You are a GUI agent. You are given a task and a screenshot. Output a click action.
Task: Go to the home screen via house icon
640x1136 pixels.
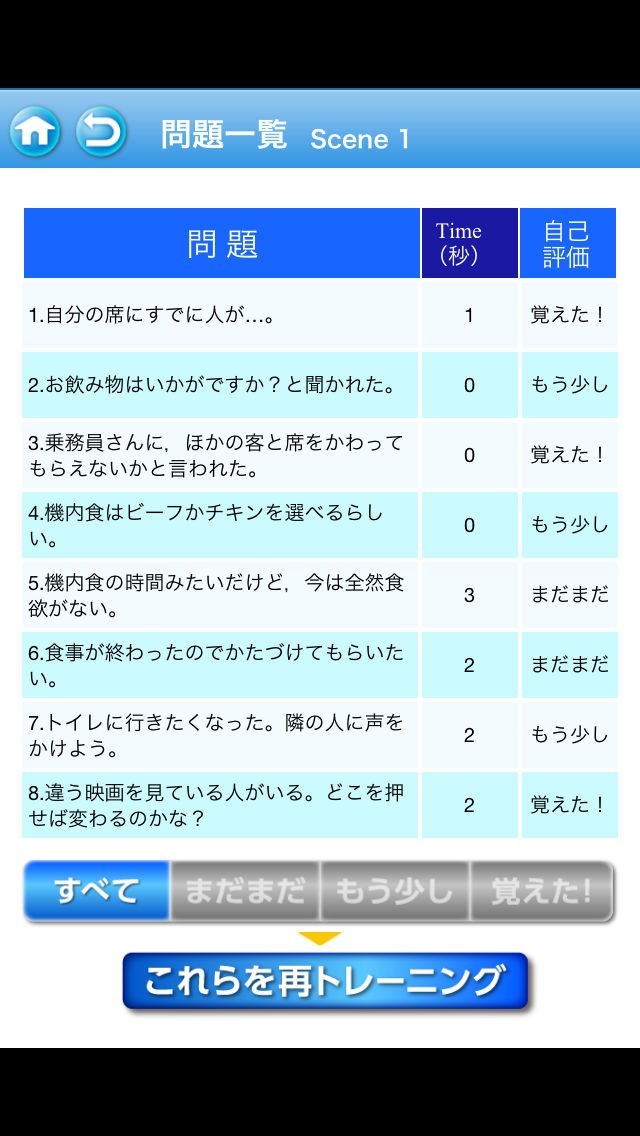(x=35, y=132)
